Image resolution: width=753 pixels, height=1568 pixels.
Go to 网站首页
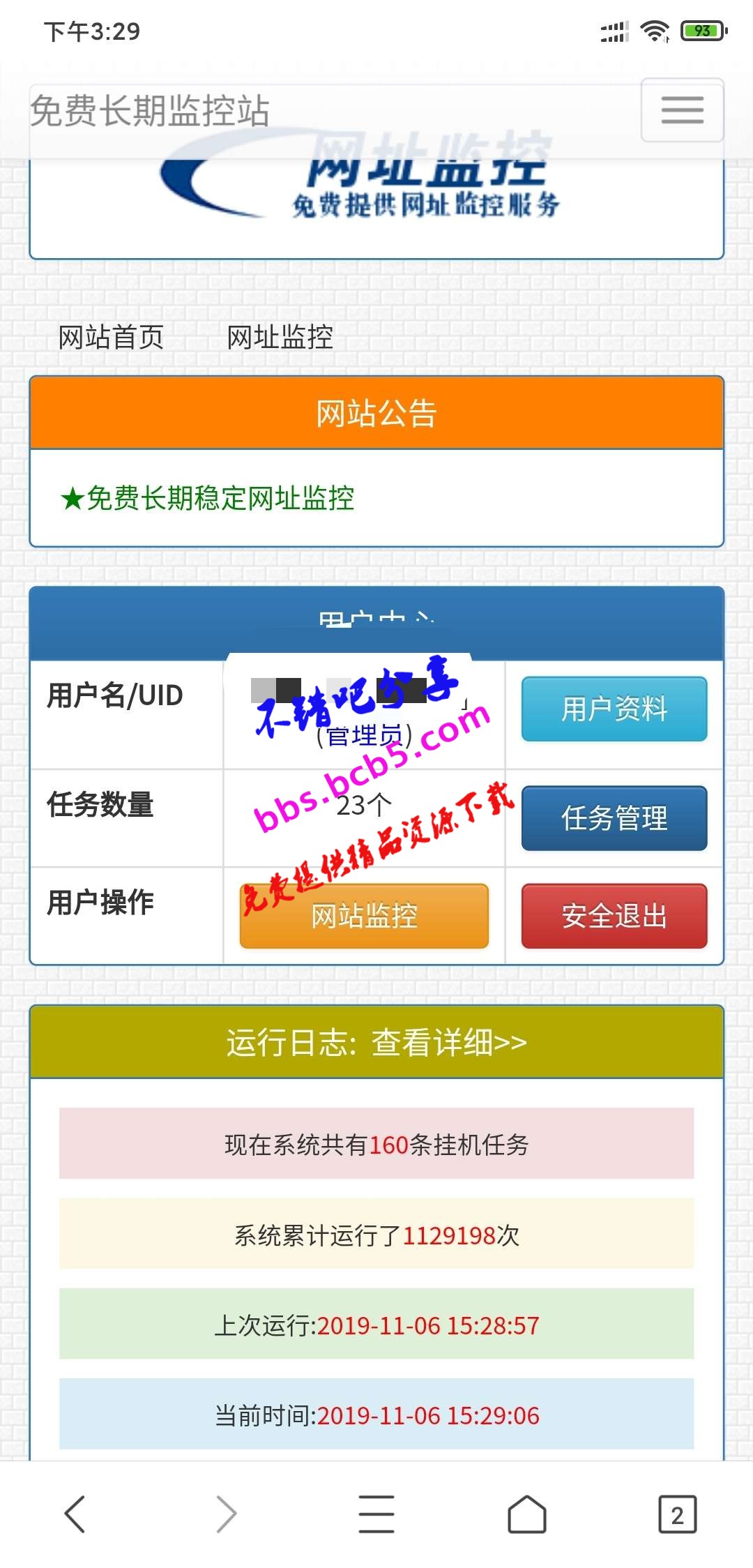pyautogui.click(x=111, y=338)
